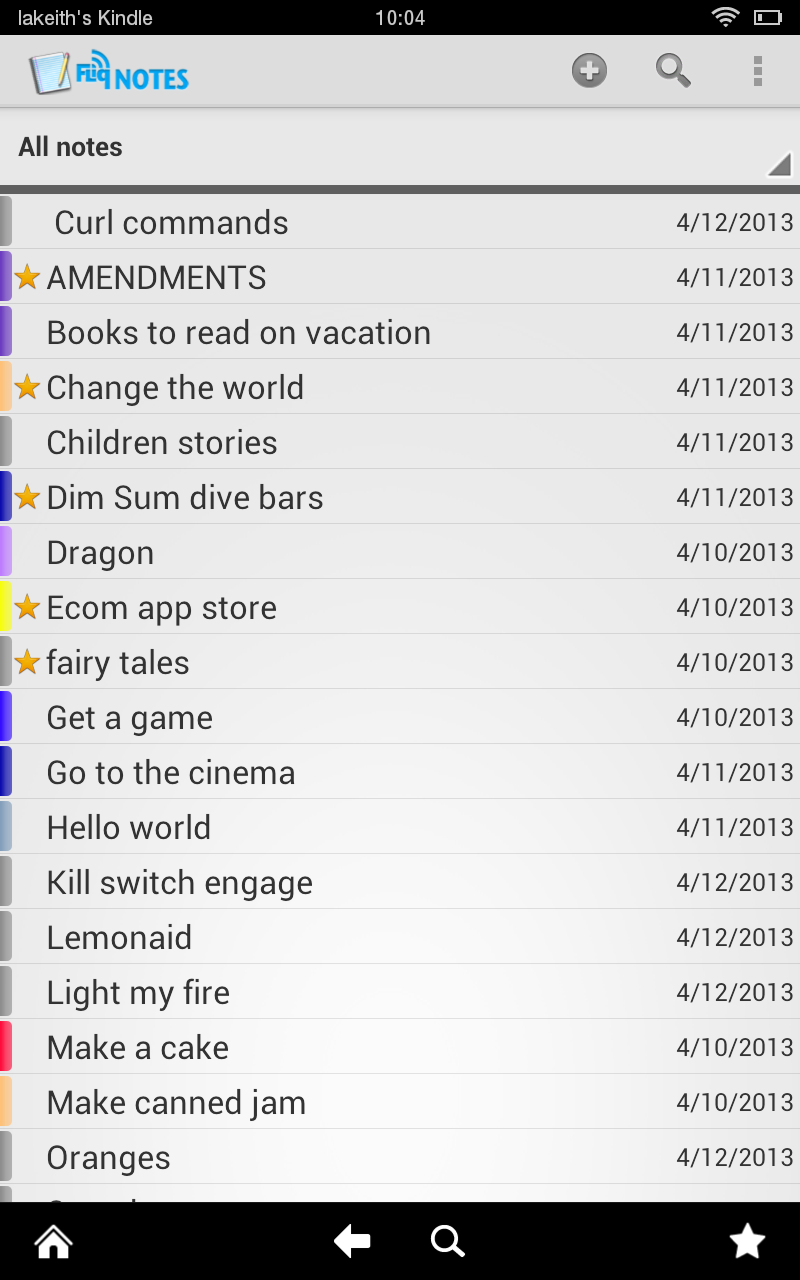
Task: Navigate back with the arrow icon
Action: point(351,1240)
